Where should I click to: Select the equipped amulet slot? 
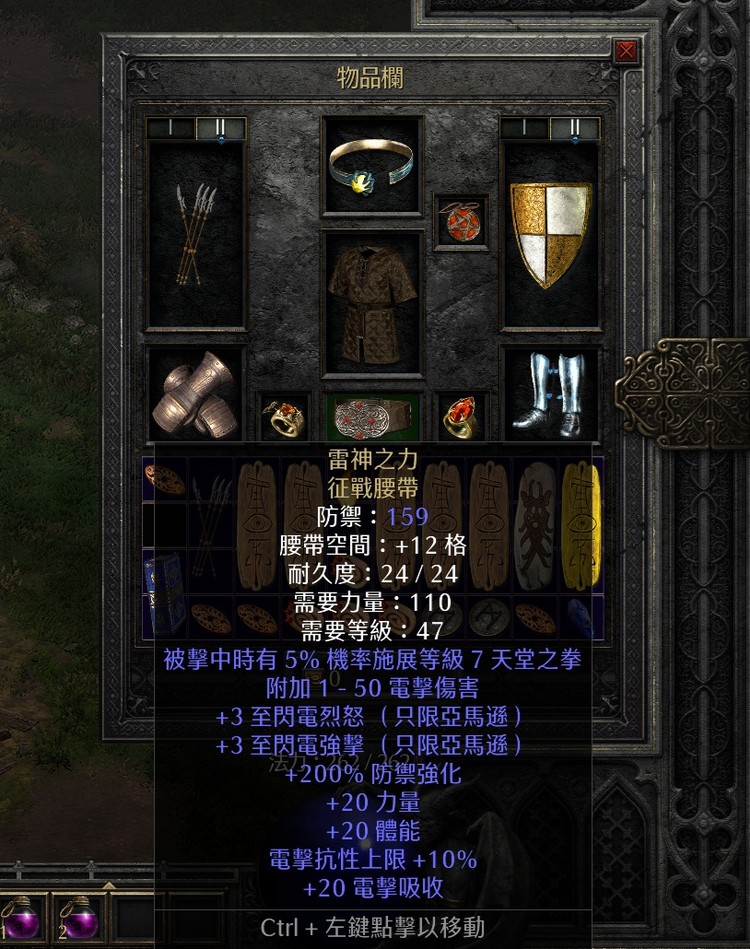461,221
